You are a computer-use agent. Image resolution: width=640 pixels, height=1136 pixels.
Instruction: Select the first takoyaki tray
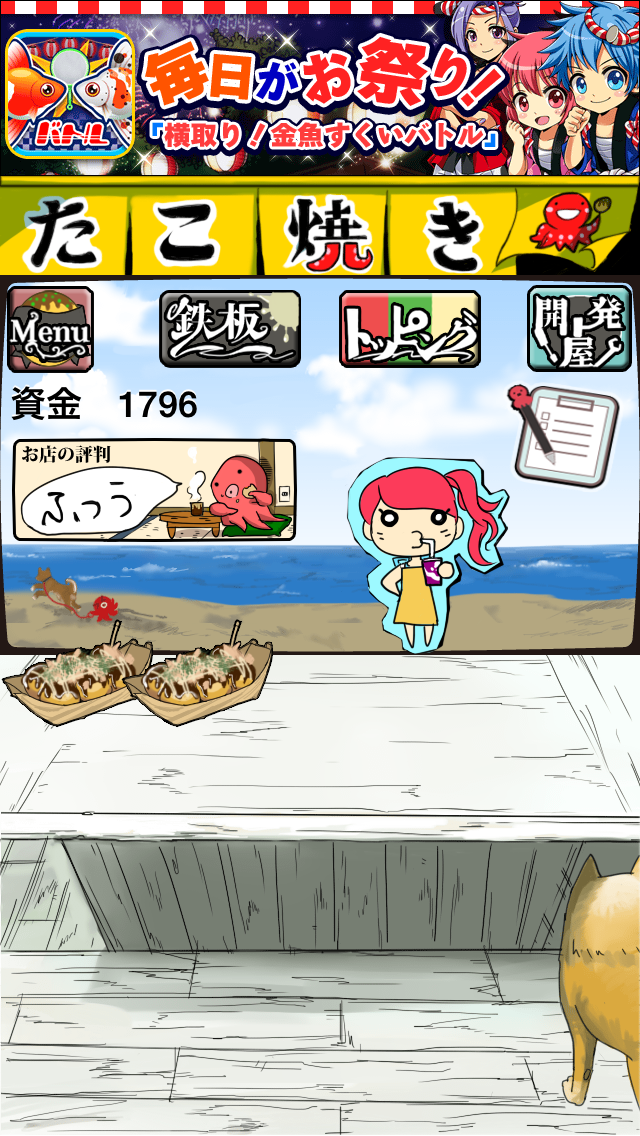(72, 680)
